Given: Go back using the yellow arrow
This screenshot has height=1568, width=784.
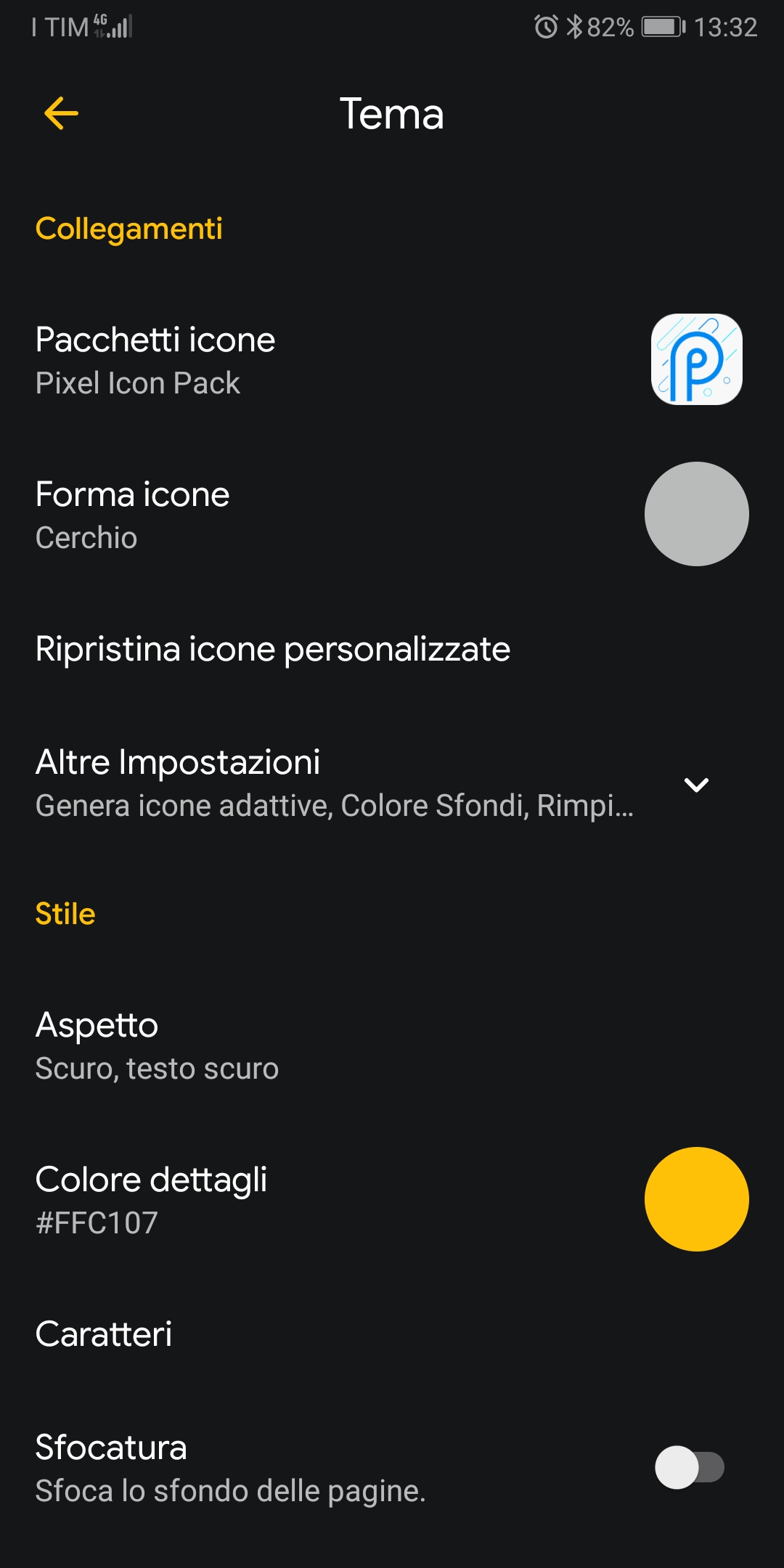Looking at the screenshot, I should (61, 113).
